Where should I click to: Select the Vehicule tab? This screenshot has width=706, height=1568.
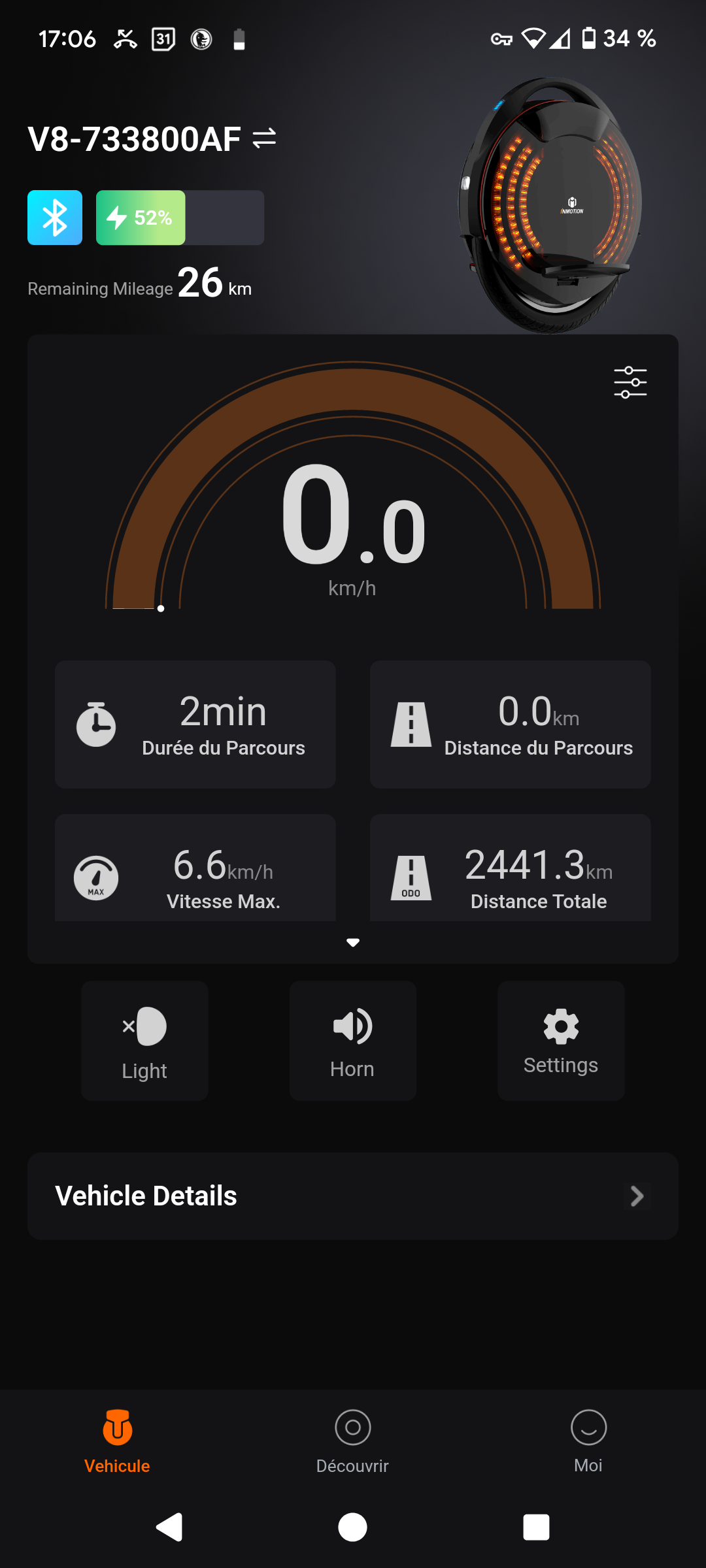click(x=118, y=1442)
